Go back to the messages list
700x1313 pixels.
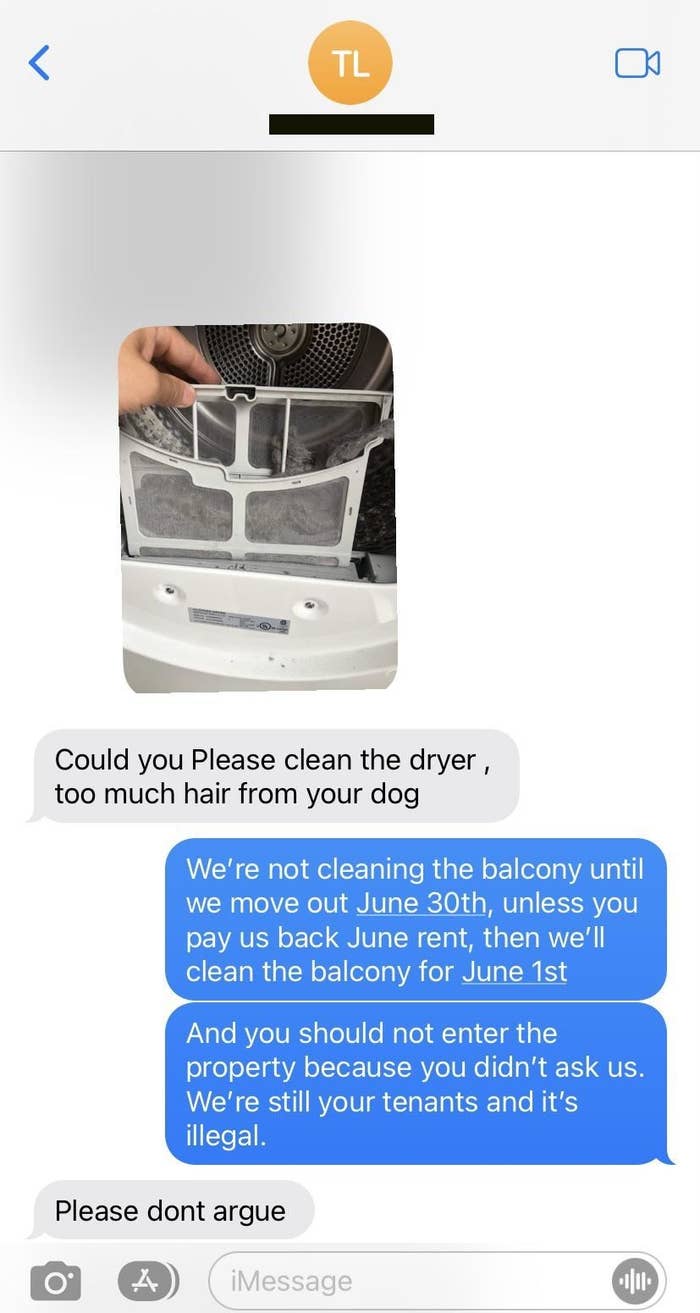point(39,63)
